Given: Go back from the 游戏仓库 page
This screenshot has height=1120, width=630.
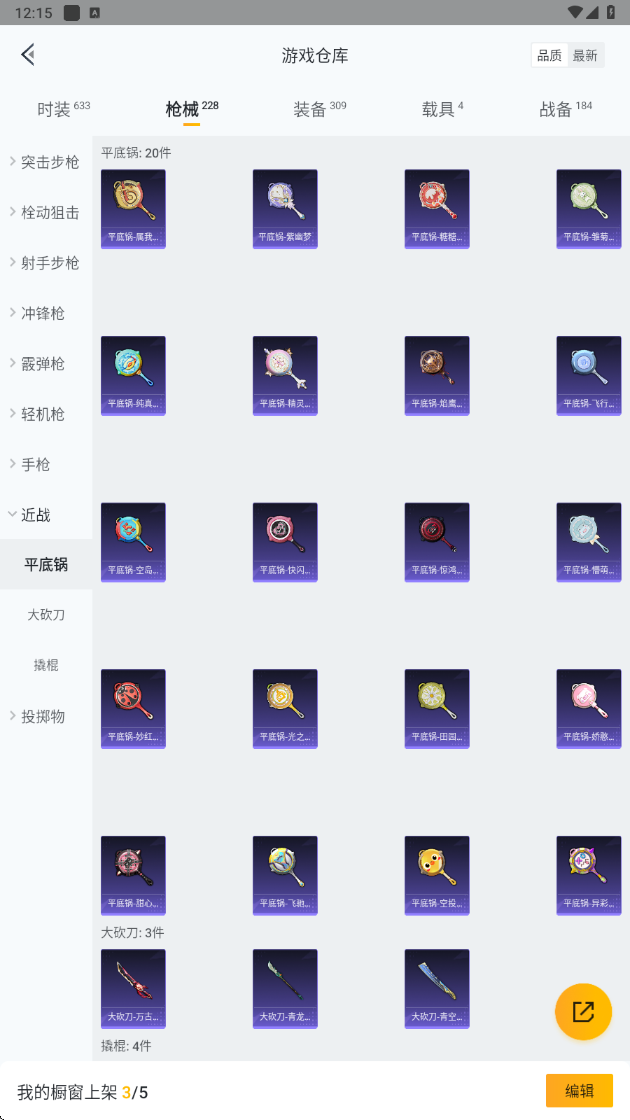Looking at the screenshot, I should pos(29,54).
